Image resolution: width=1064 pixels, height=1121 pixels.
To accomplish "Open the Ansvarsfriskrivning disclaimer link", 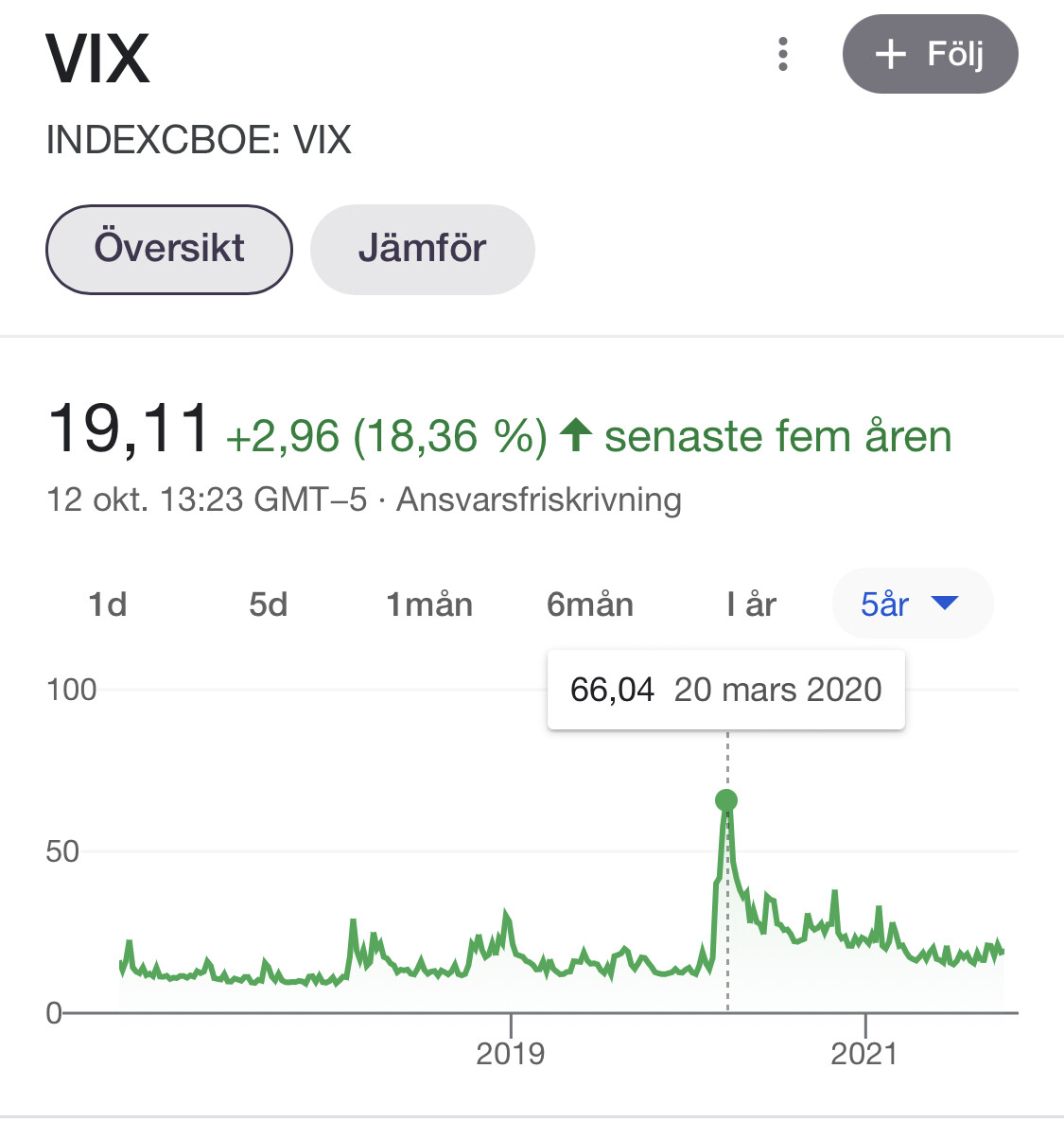I will tap(538, 499).
